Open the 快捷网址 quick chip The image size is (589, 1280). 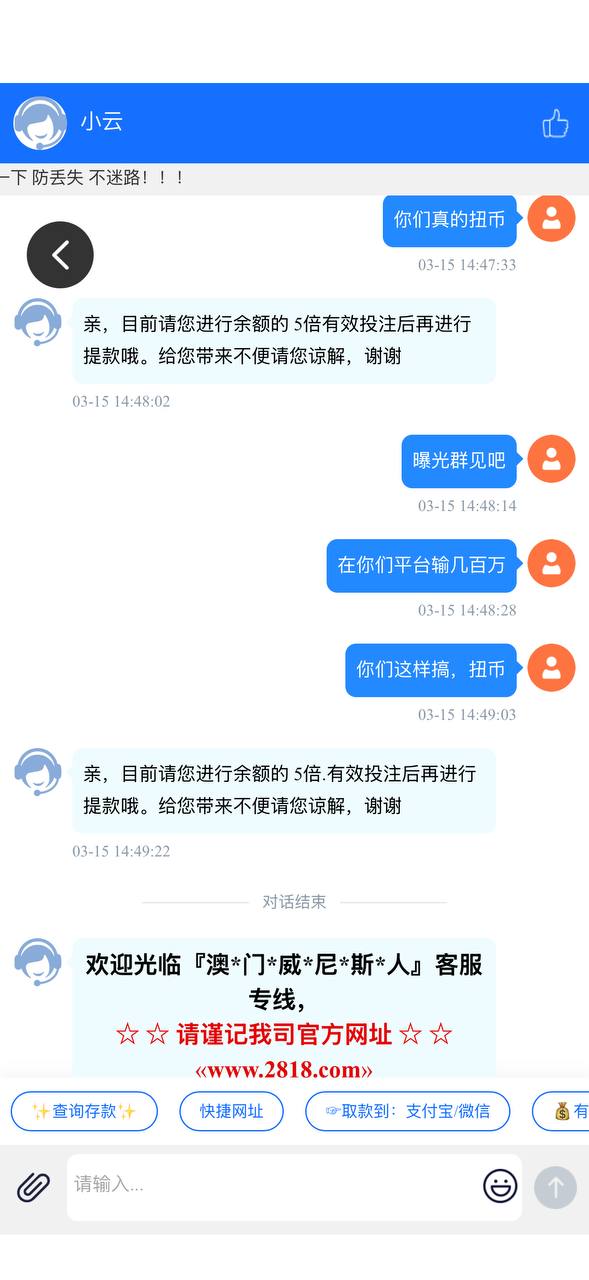(231, 1111)
